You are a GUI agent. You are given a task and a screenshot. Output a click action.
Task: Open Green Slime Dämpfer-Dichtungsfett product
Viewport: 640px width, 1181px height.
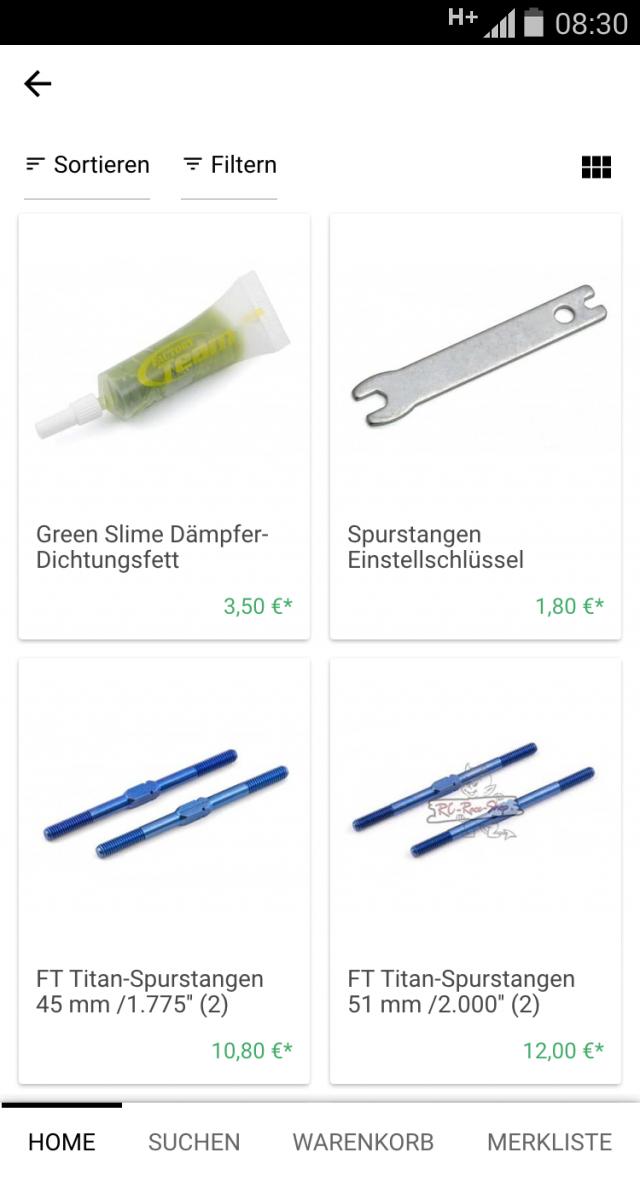[x=164, y=427]
